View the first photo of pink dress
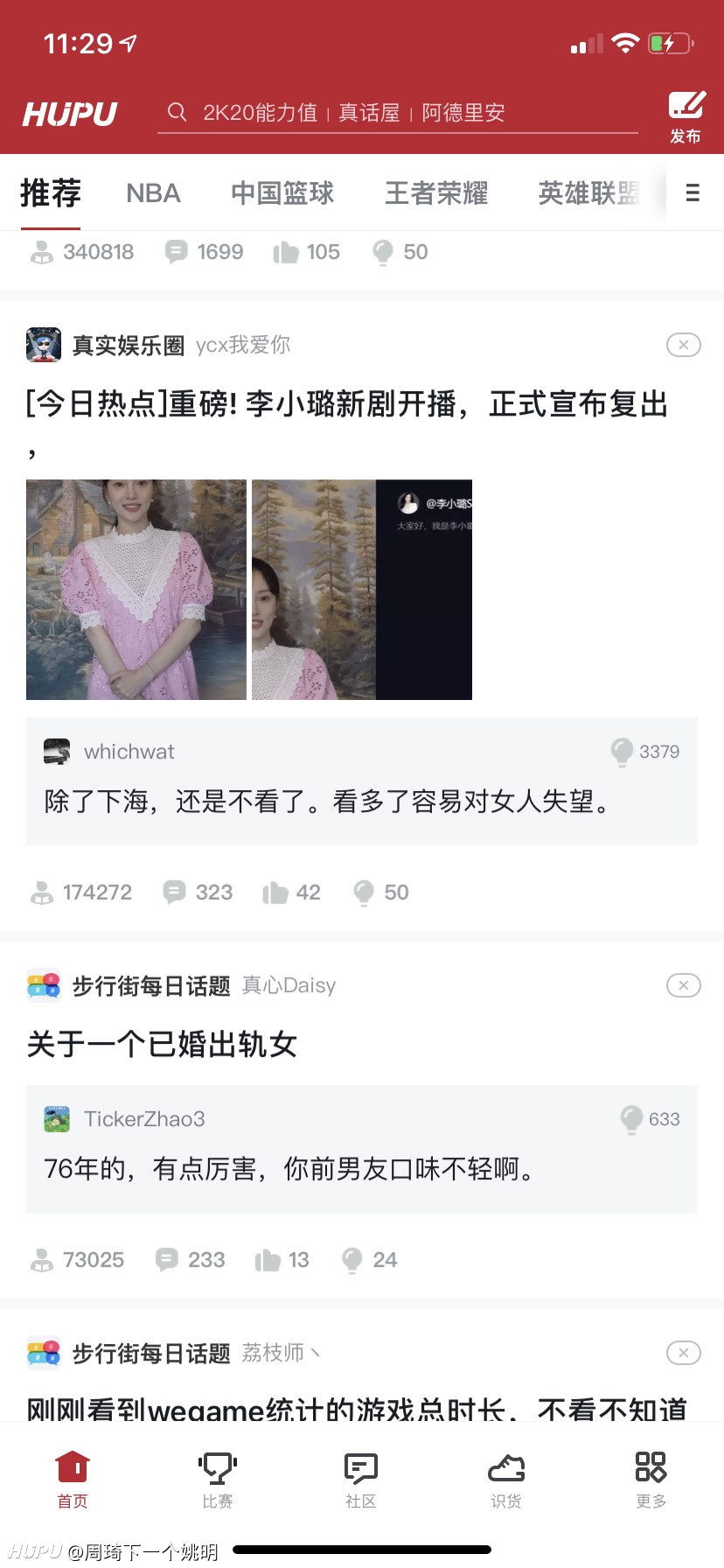This screenshot has width=724, height=1568. click(x=136, y=590)
